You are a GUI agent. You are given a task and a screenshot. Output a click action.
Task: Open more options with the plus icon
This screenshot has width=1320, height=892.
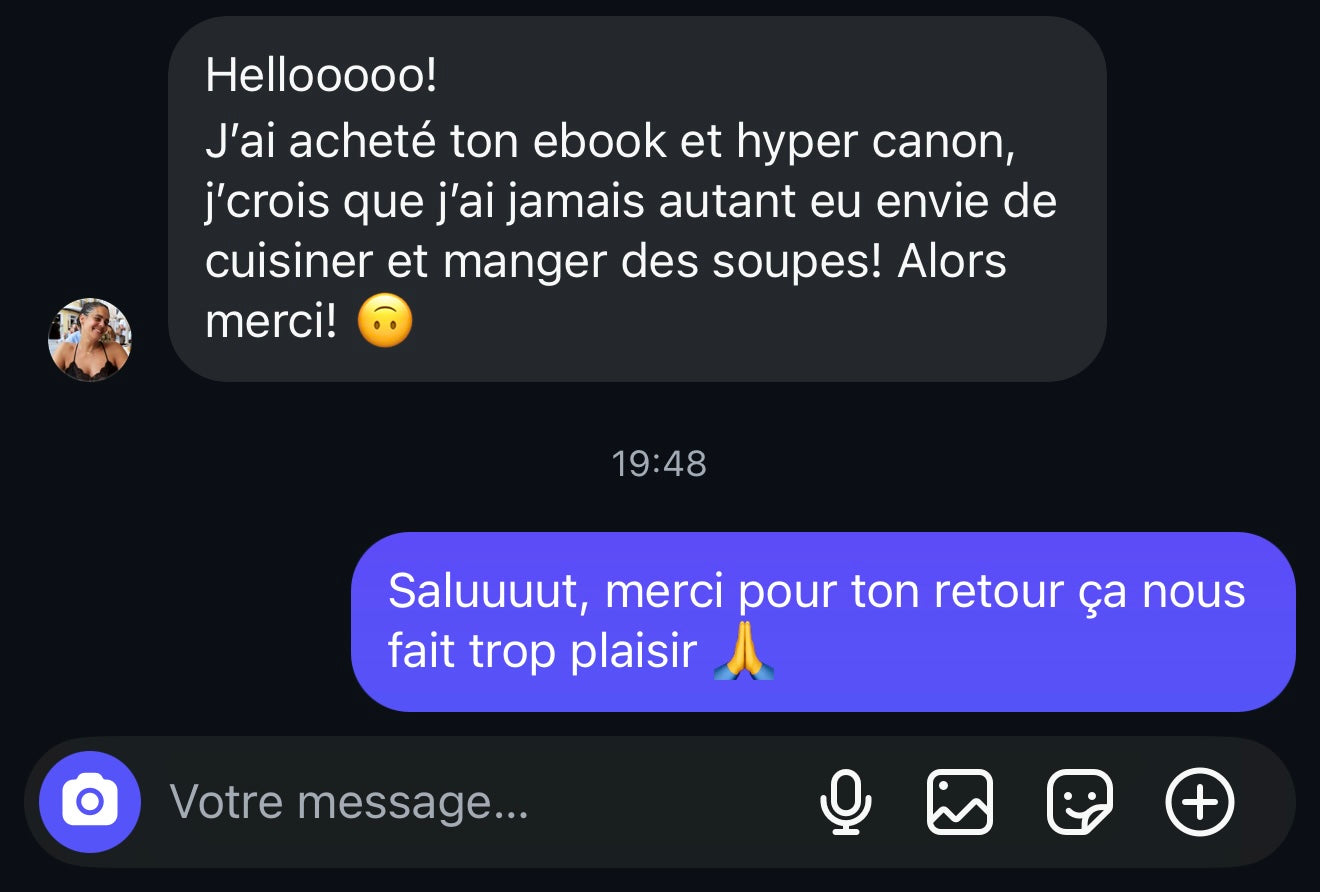tap(1200, 802)
